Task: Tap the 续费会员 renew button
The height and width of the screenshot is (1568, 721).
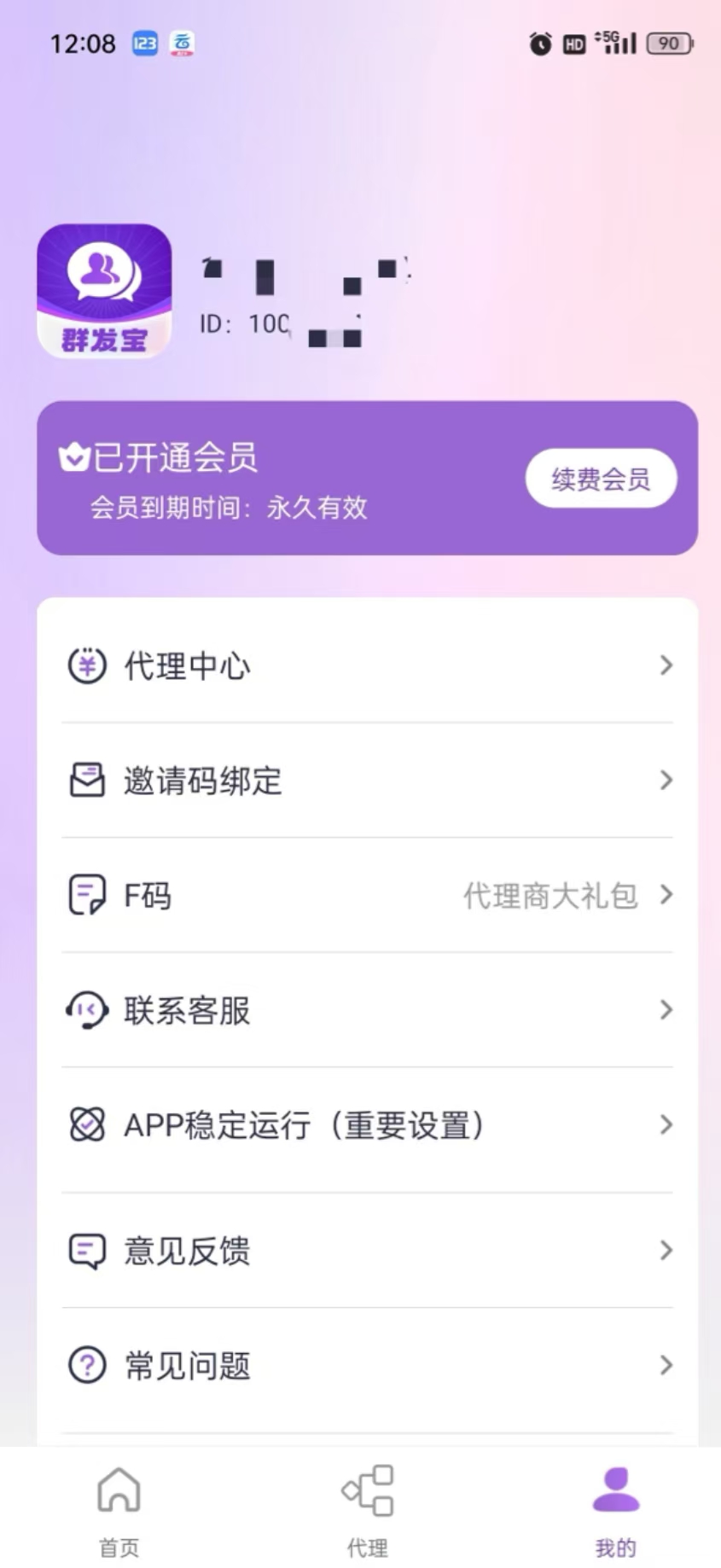Action: pos(601,479)
